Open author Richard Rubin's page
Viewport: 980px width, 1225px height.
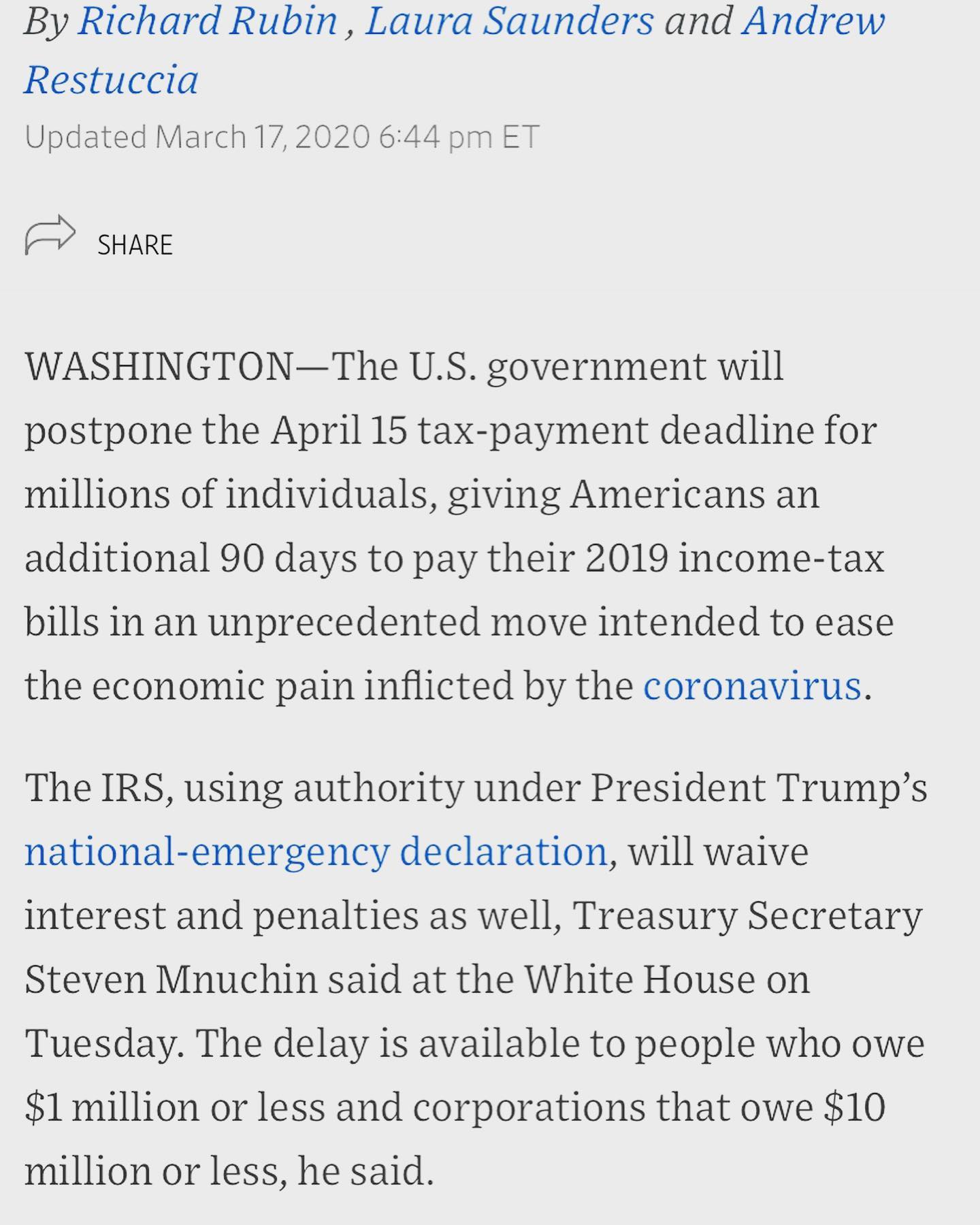pos(208,20)
